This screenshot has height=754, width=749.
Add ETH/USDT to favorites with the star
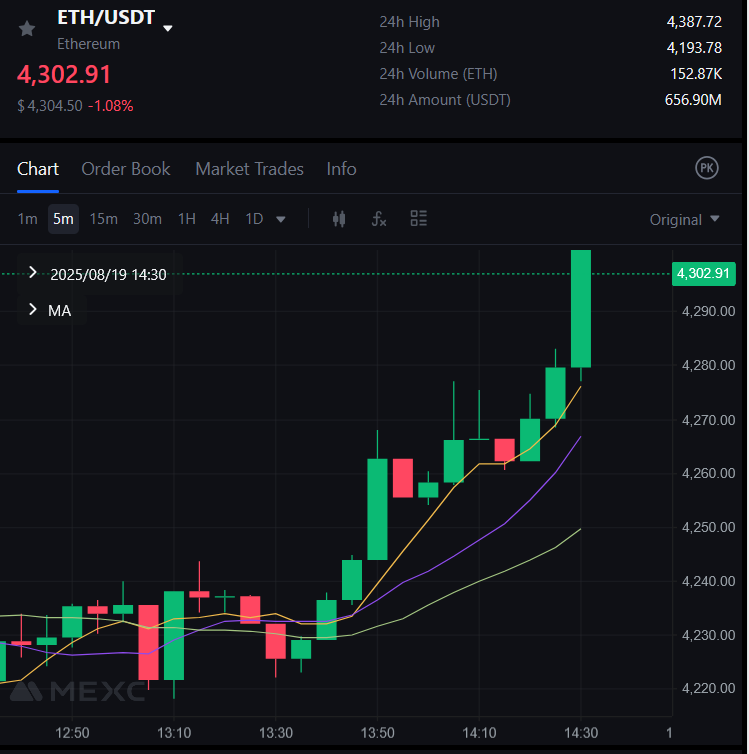point(26,29)
